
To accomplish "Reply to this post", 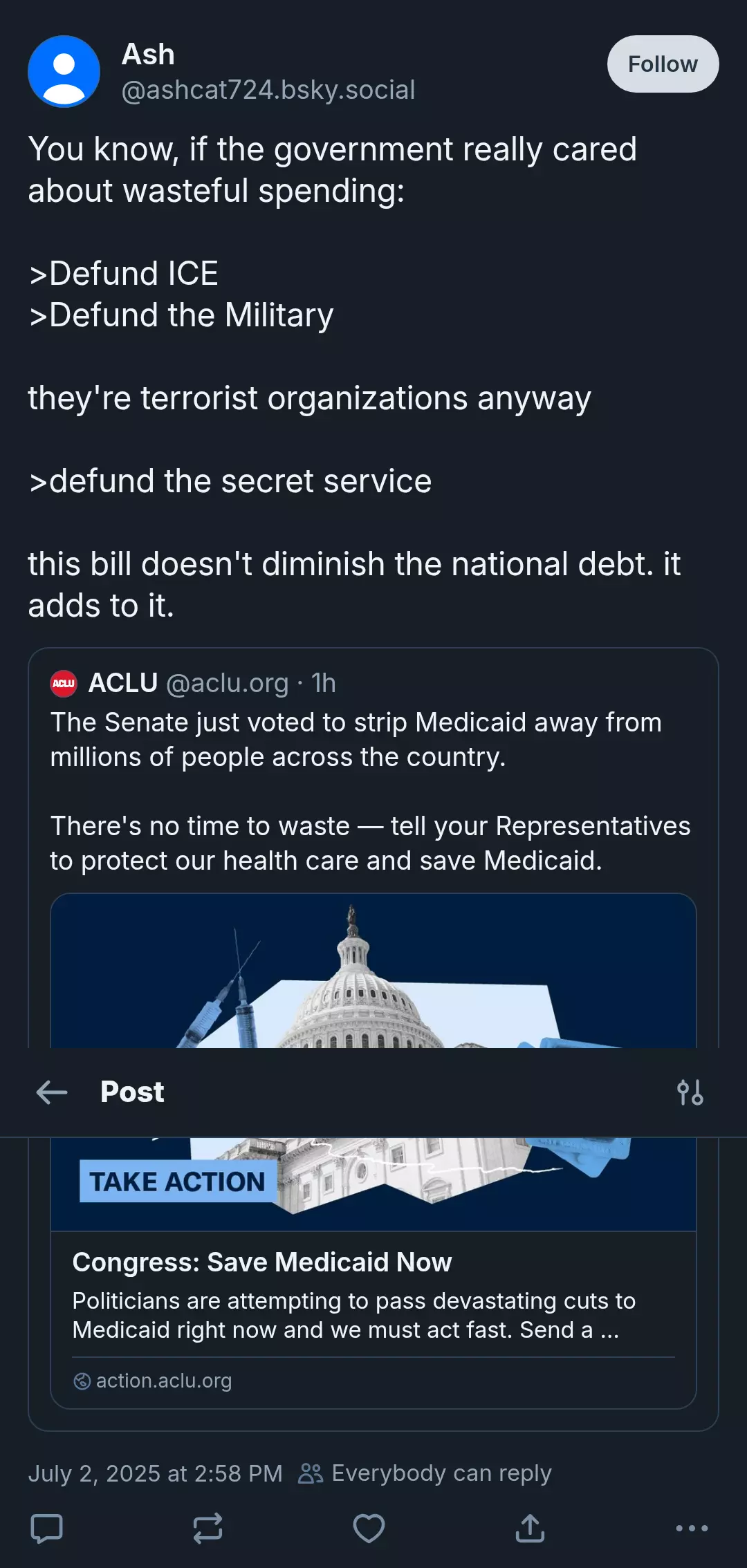I will click(47, 1529).
